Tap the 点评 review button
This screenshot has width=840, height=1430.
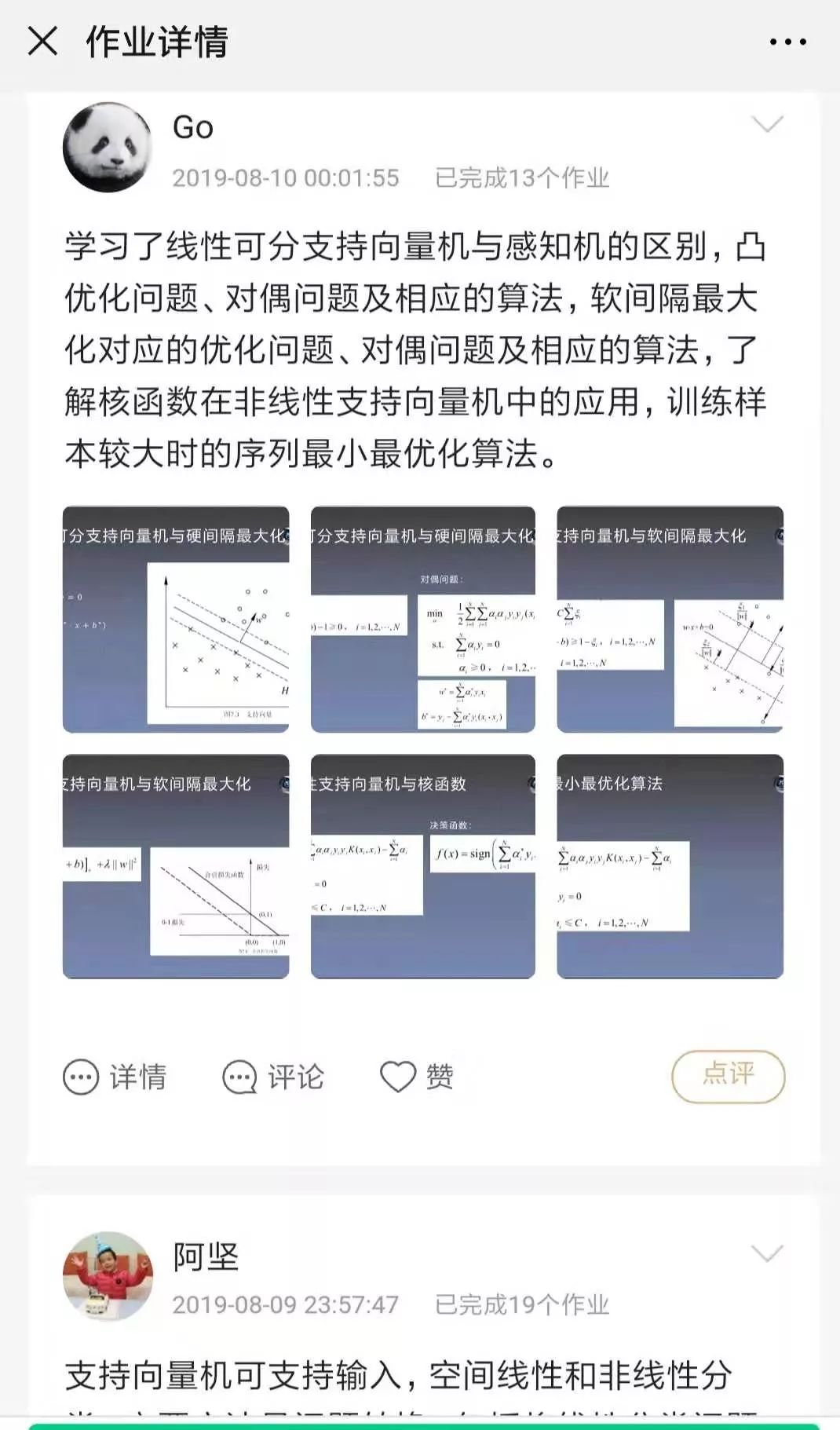(728, 1076)
